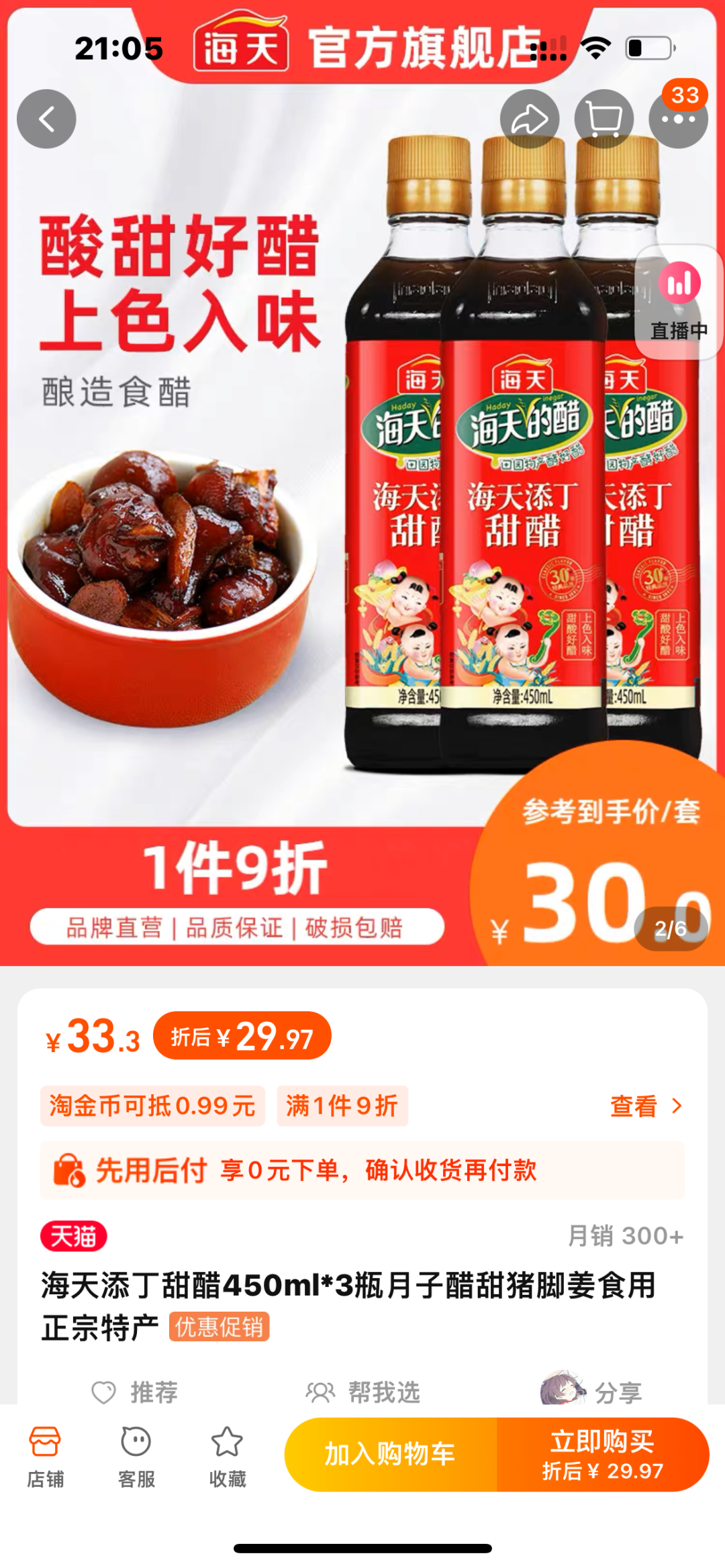
Task: Tap the 淘金币可抵0.99元 tag
Action: pyautogui.click(x=152, y=1106)
